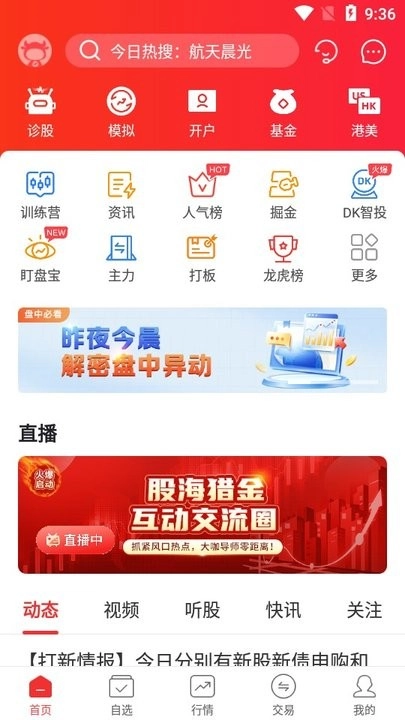
Task: Open 我的 in bottom navigation
Action: pos(364,694)
